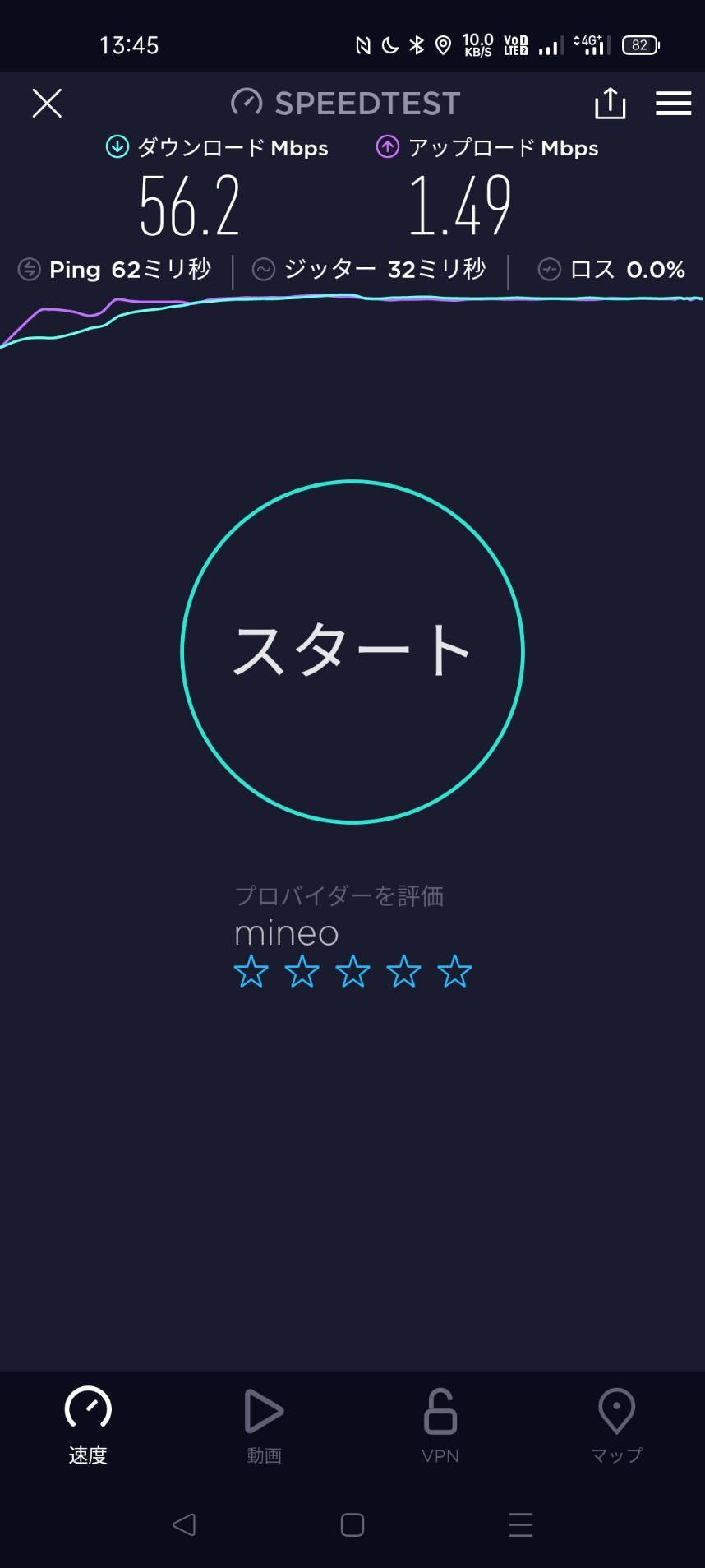The width and height of the screenshot is (705, 1568).
Task: Open recent apps from navigation bar
Action: [521, 1524]
